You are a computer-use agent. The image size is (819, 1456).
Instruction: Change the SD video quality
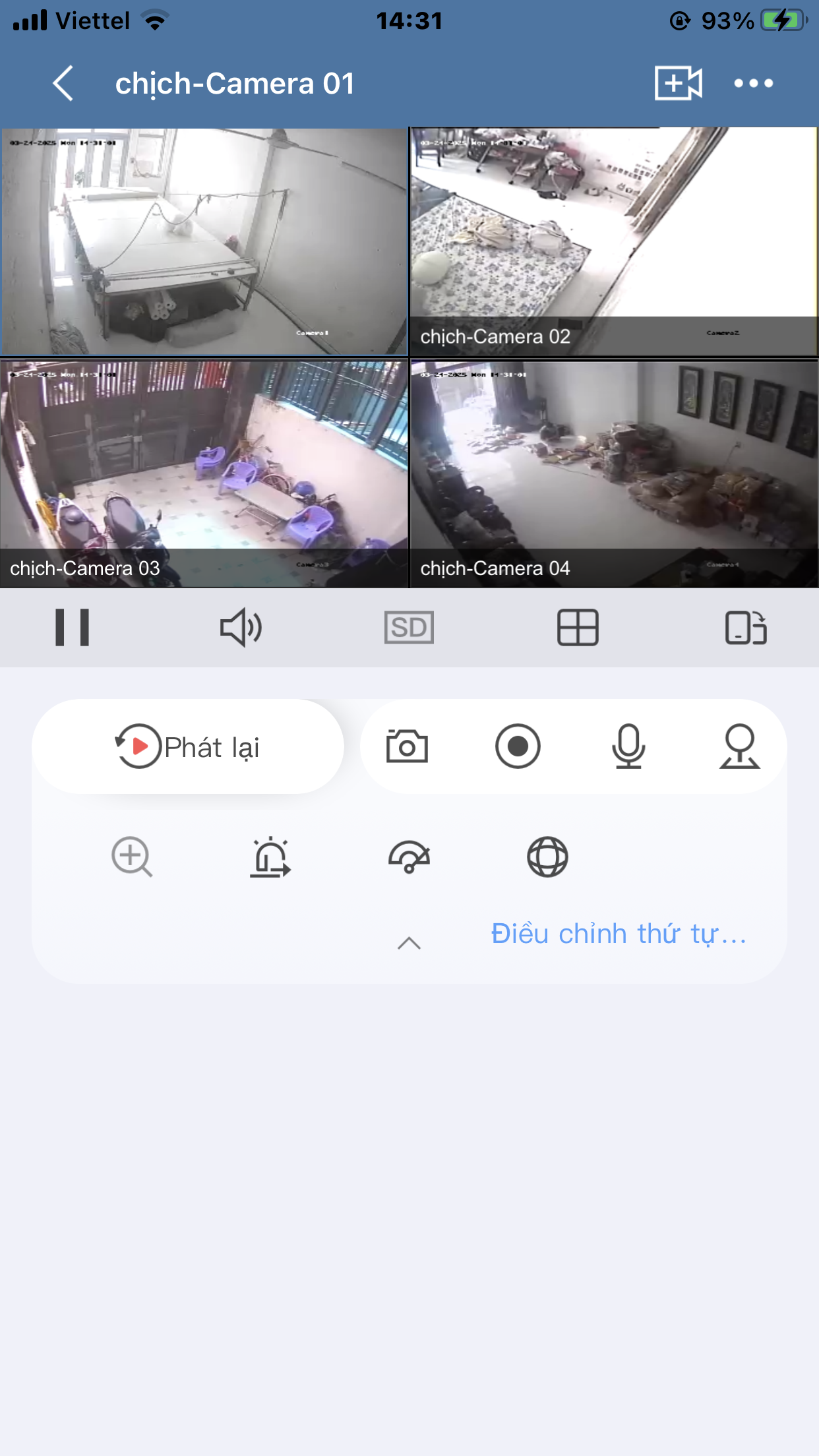click(409, 627)
